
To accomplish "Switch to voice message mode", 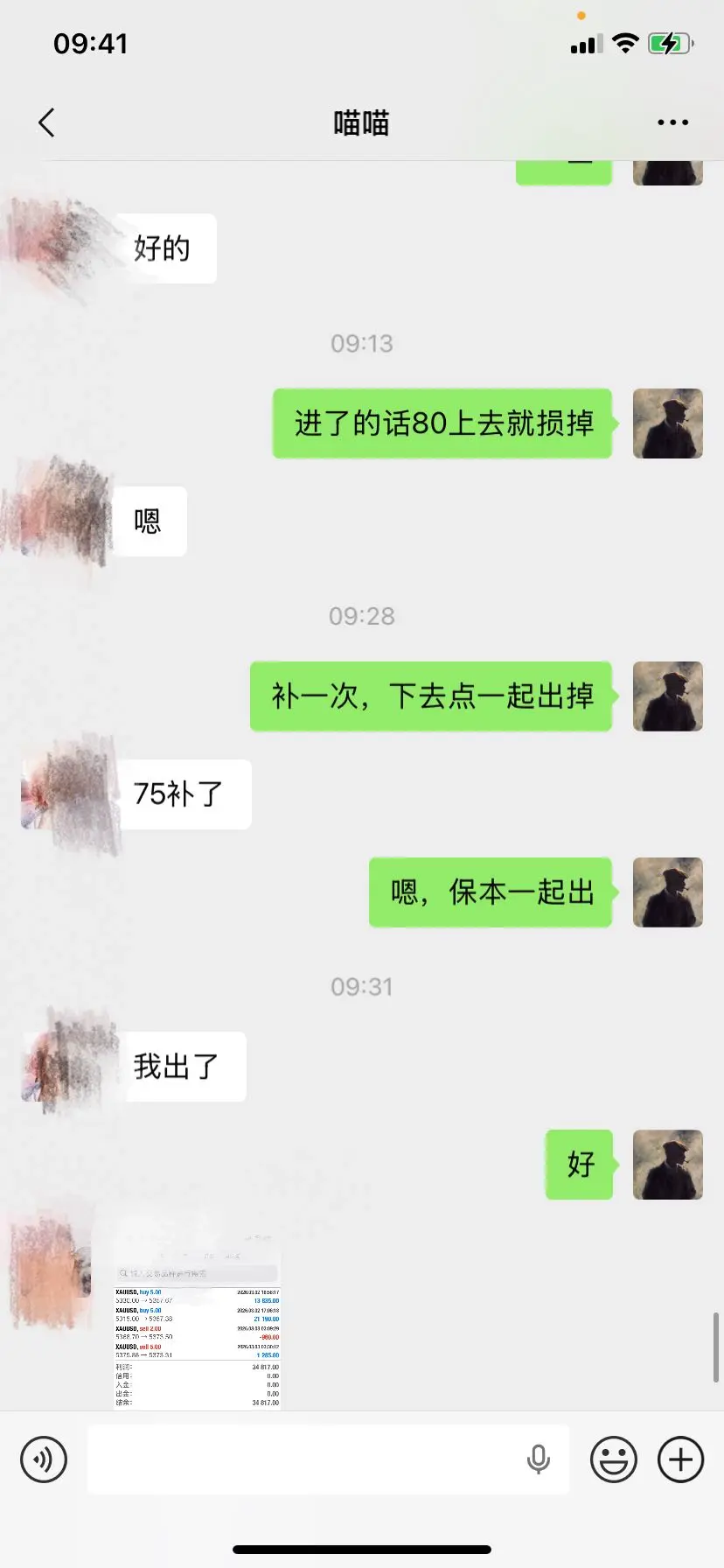I will (x=44, y=1459).
